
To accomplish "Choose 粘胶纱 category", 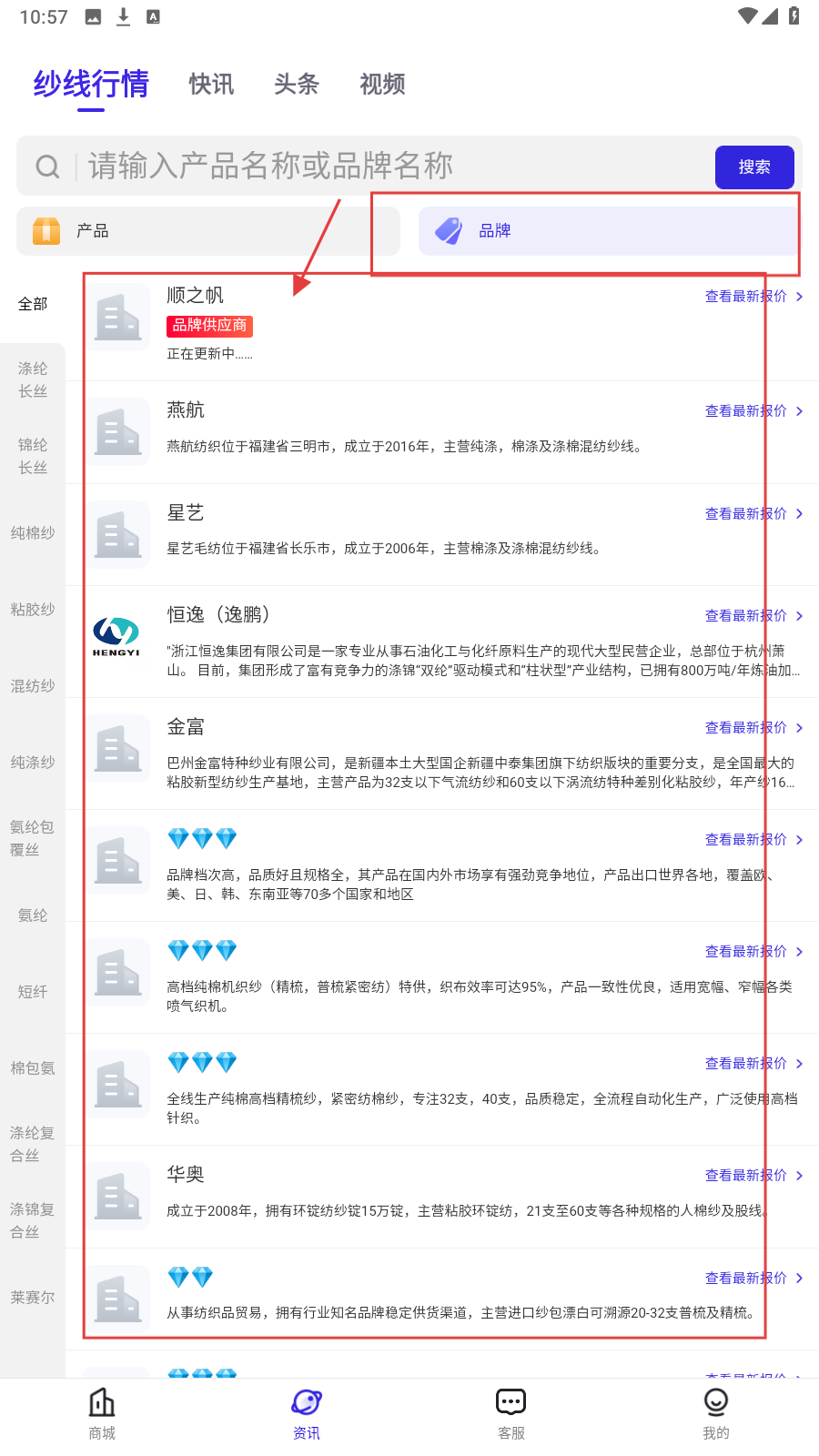I will click(x=33, y=610).
